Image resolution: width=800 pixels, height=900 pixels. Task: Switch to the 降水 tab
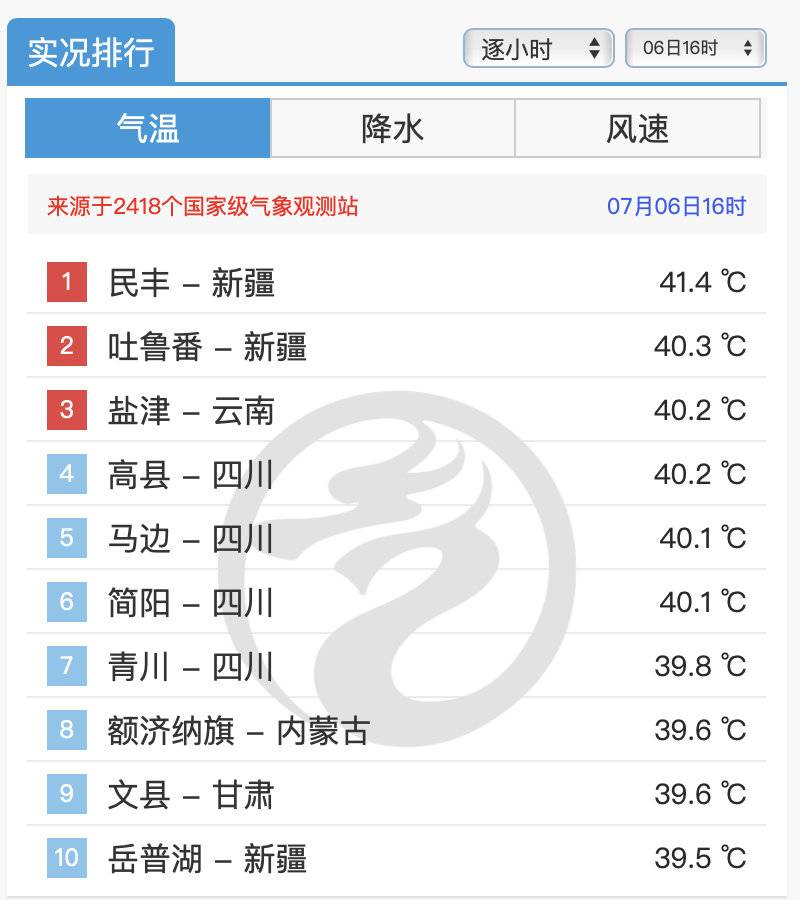[x=392, y=128]
